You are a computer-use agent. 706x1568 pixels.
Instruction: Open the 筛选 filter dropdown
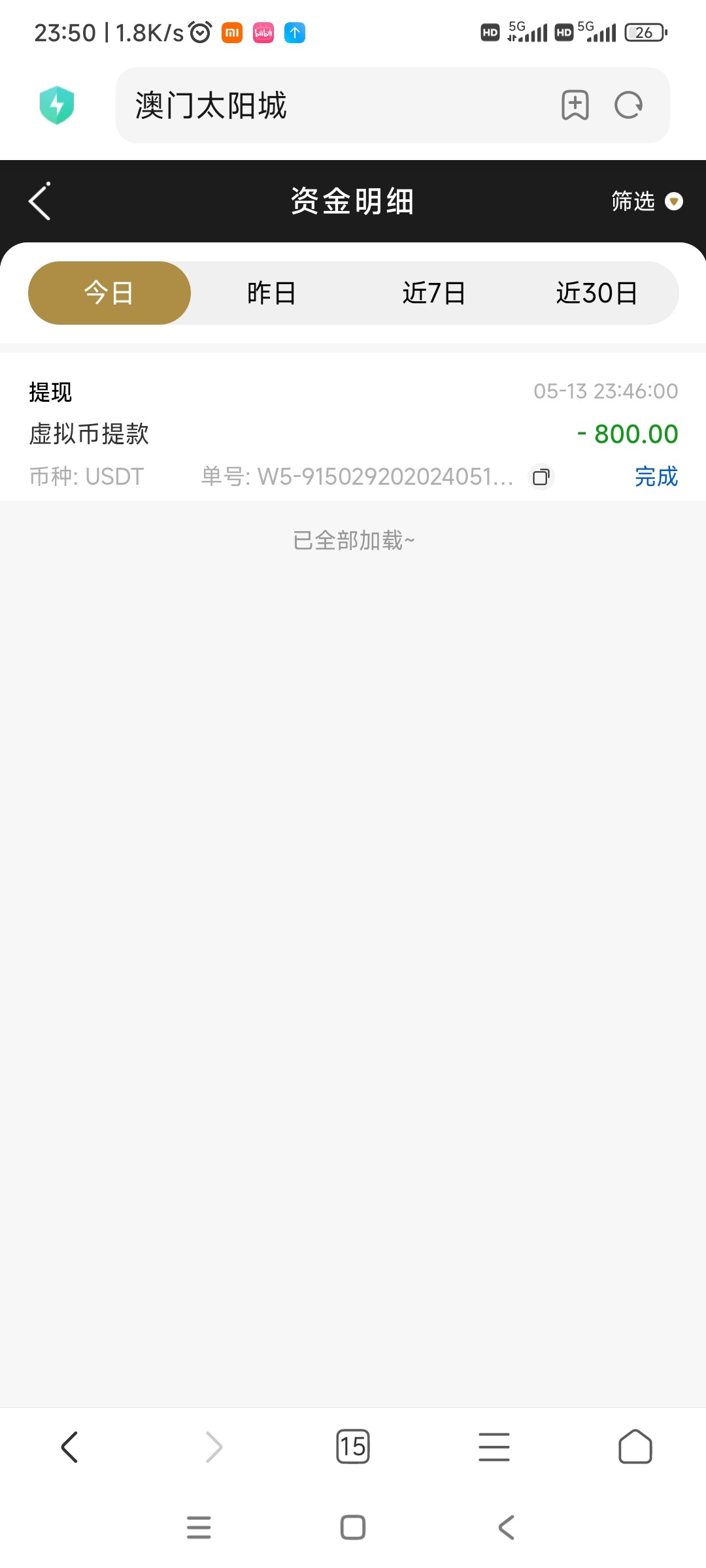[x=646, y=201]
